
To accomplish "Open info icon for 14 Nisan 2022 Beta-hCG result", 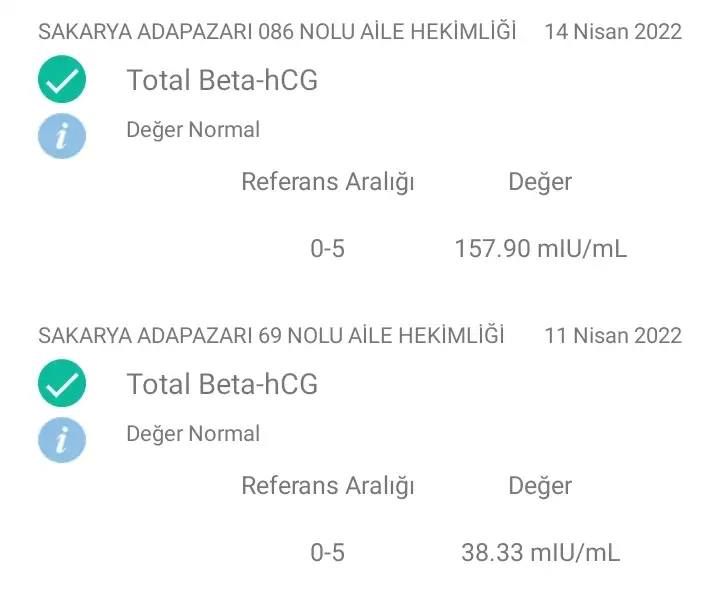I will tap(62, 135).
